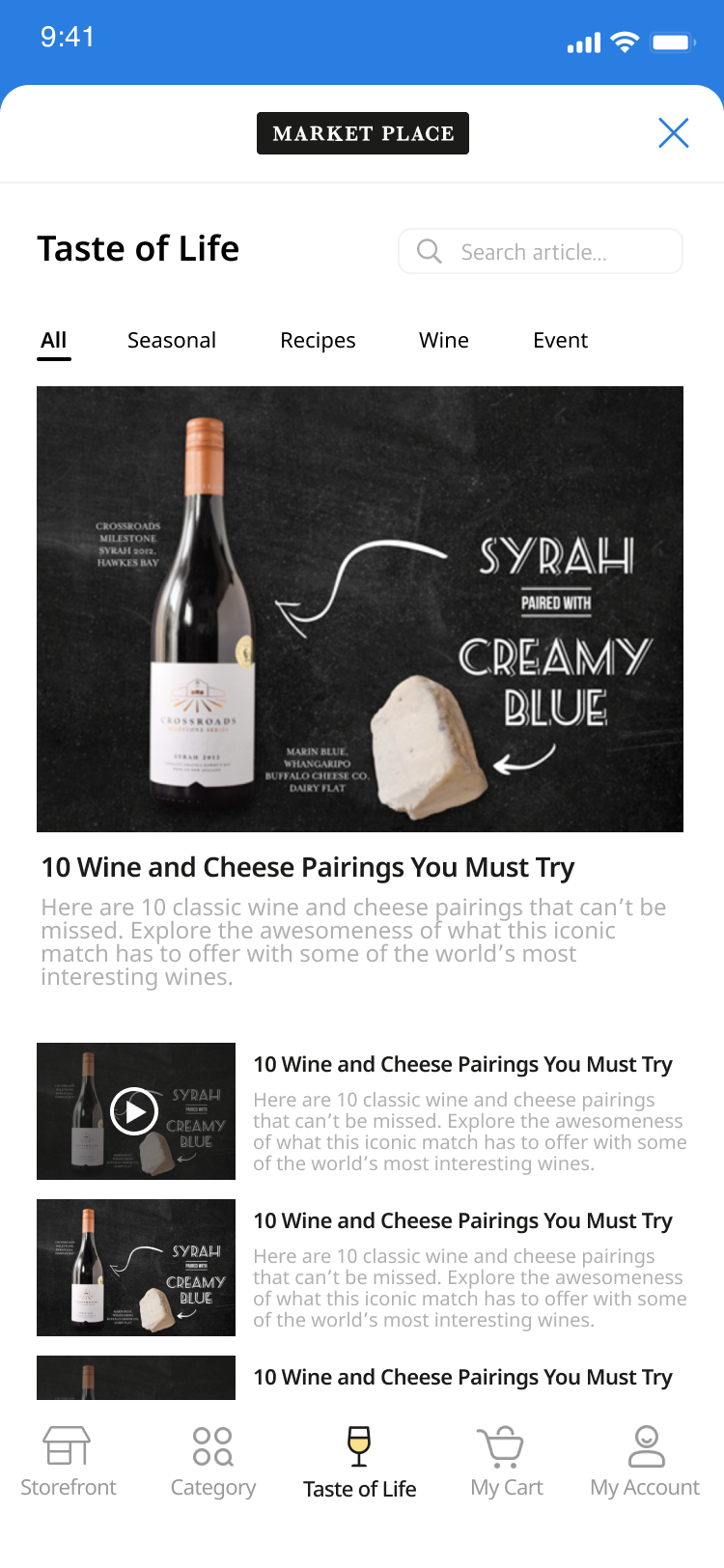Screen dimensions: 724x1568
Task: Open My Account
Action: tap(645, 1462)
